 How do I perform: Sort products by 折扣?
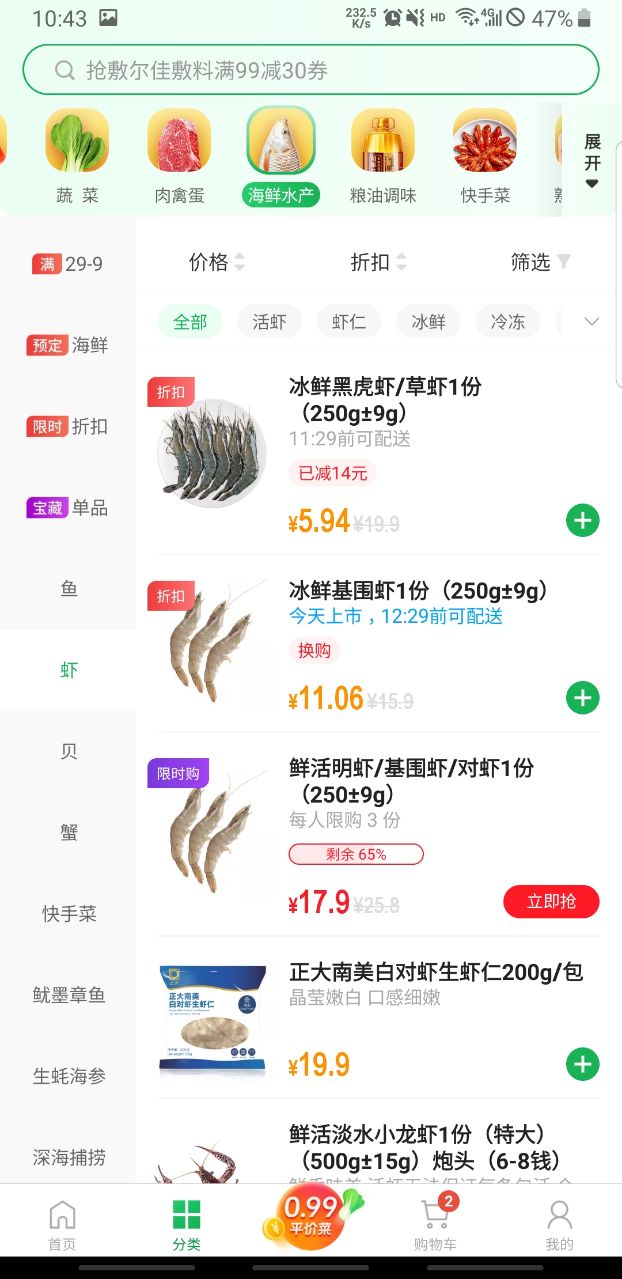tap(378, 262)
